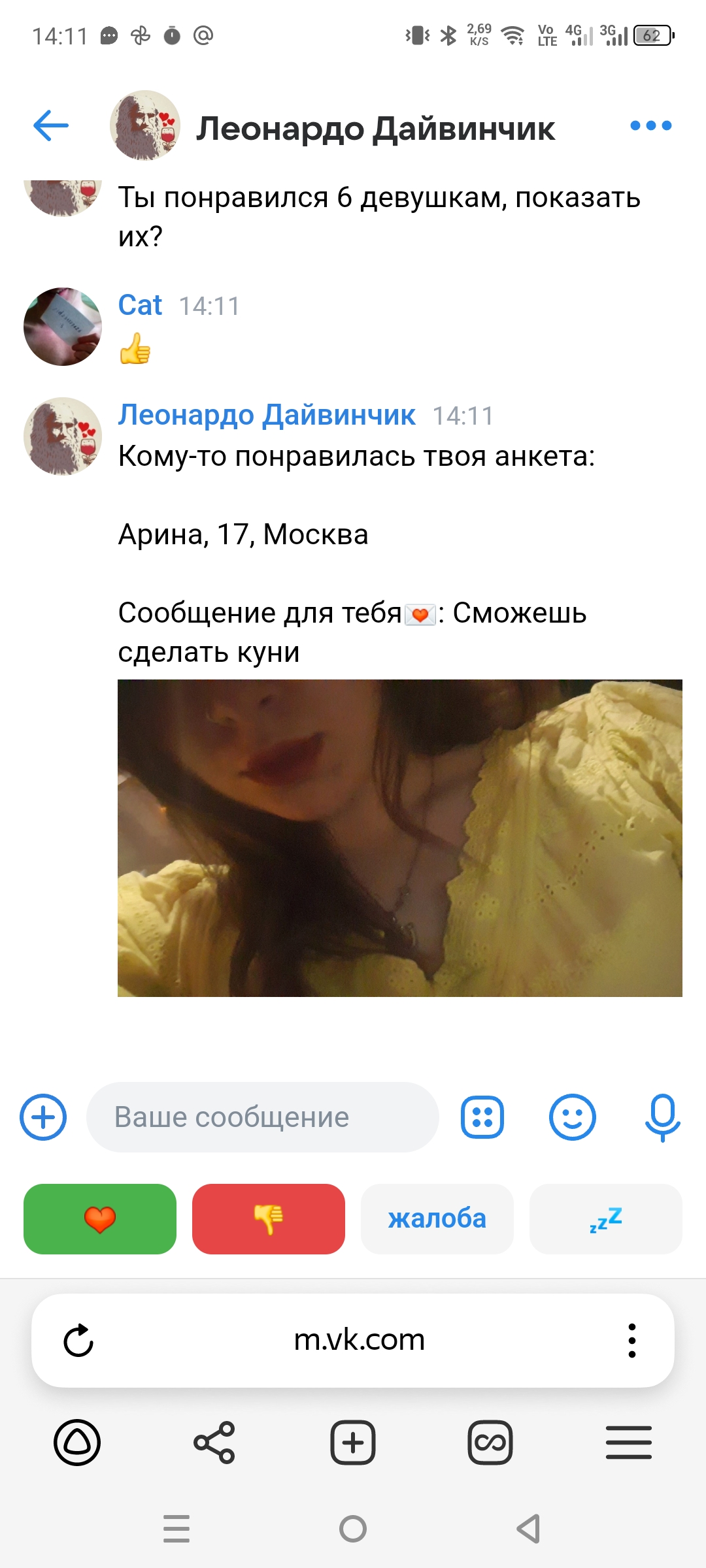
Task: Tap the green heart like button
Action: click(x=100, y=1219)
